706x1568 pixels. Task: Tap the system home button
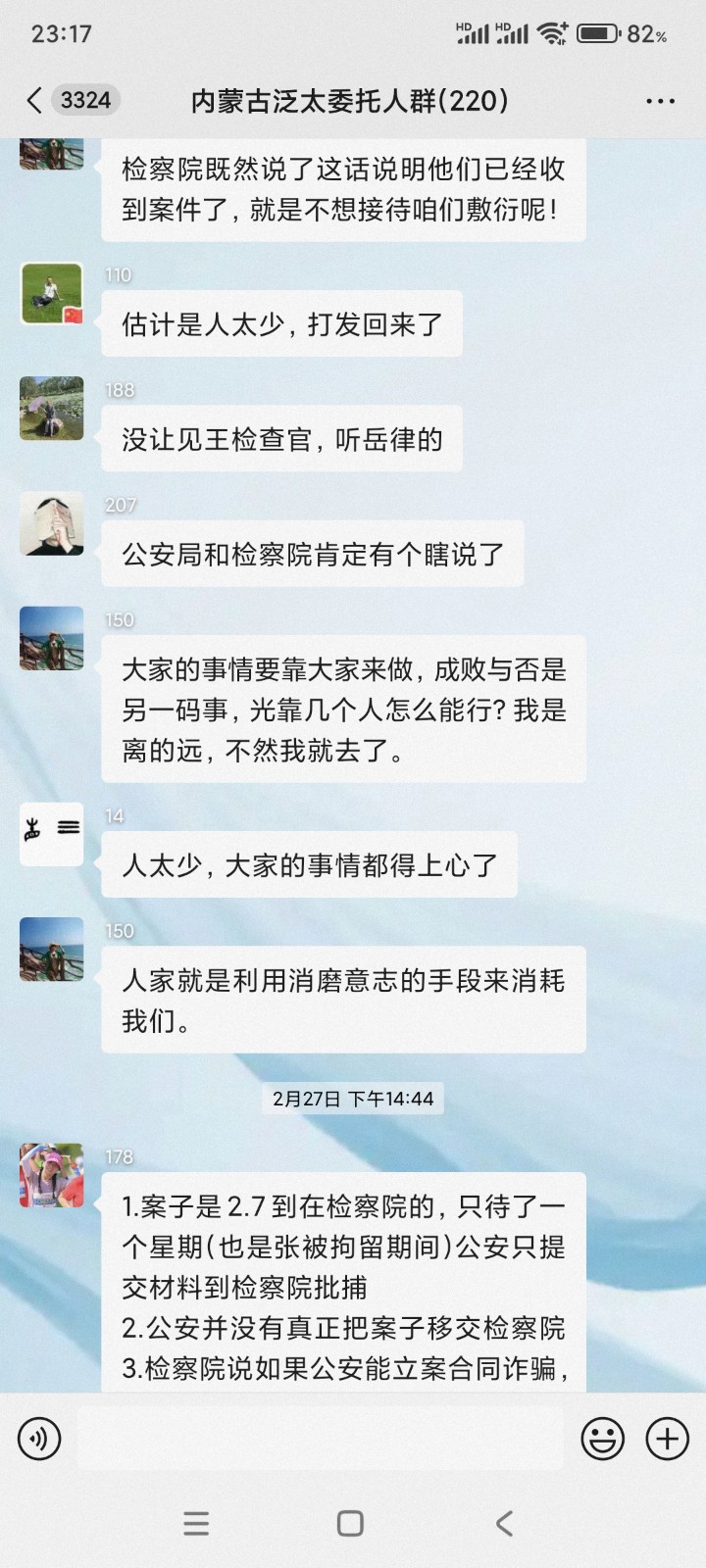coord(350,1523)
